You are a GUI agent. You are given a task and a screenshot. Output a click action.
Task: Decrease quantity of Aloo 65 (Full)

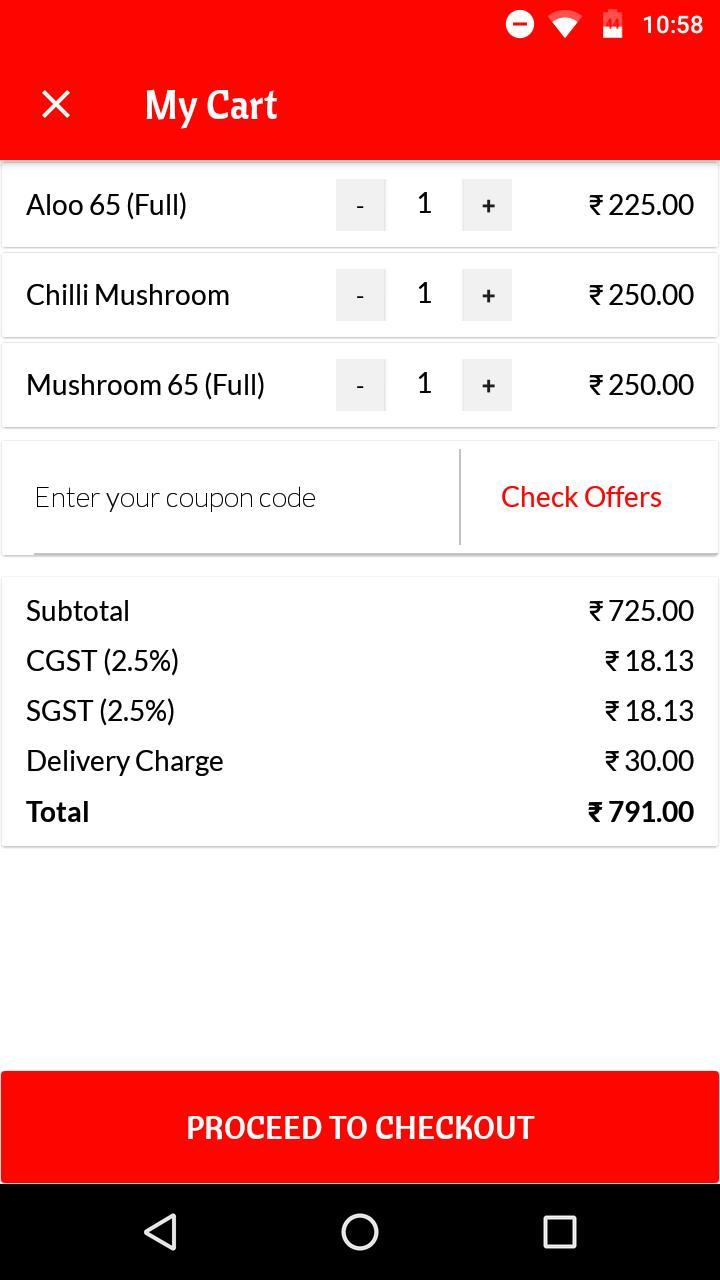coord(360,205)
